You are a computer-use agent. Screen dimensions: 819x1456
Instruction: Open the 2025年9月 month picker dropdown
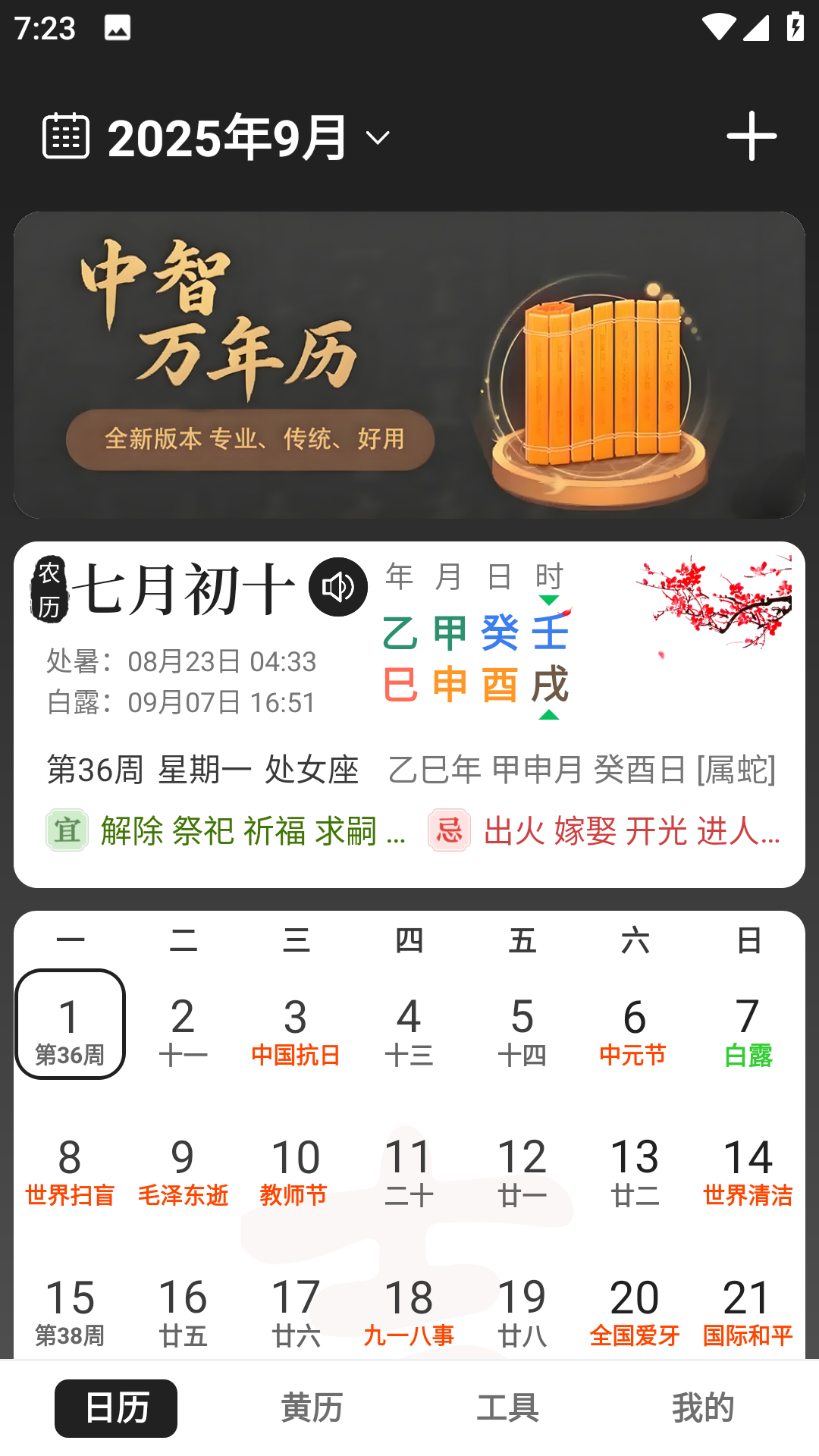click(x=227, y=138)
